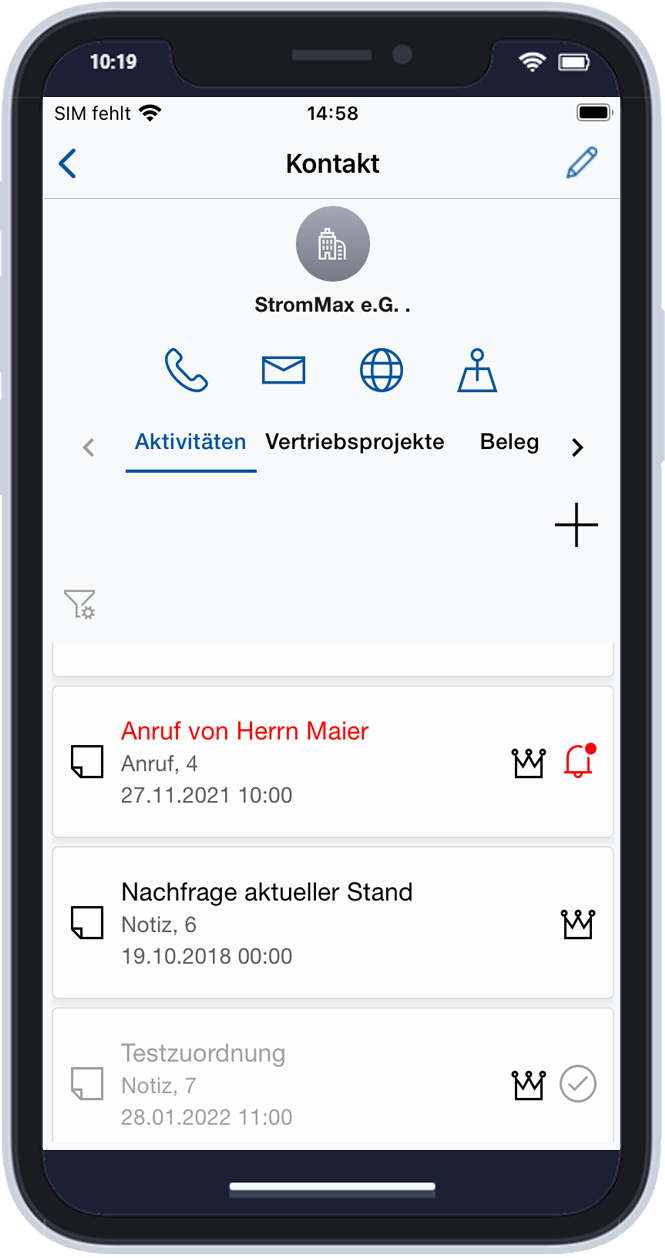Open the Testzuordnung note
665x1258 pixels.
coord(333,1076)
